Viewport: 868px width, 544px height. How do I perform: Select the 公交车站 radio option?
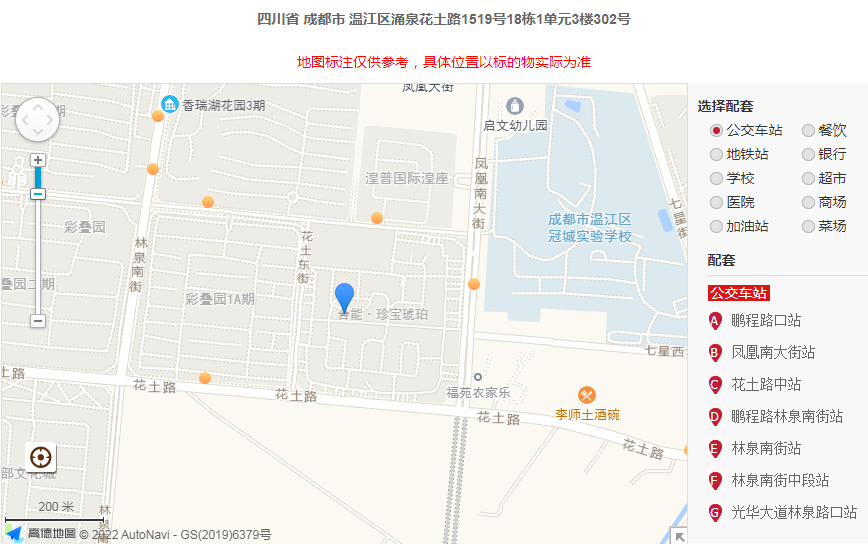click(716, 130)
